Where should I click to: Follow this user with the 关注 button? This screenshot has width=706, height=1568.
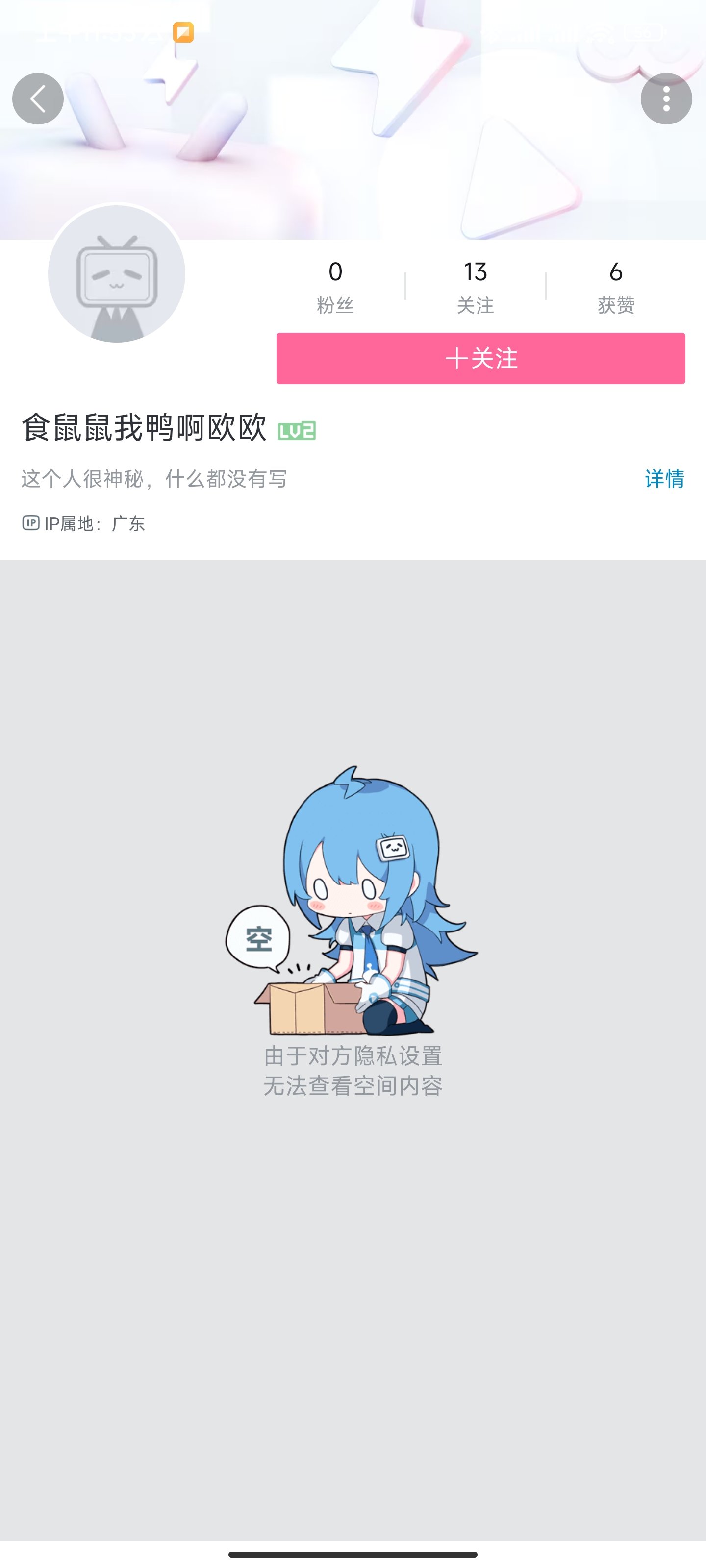[480, 358]
